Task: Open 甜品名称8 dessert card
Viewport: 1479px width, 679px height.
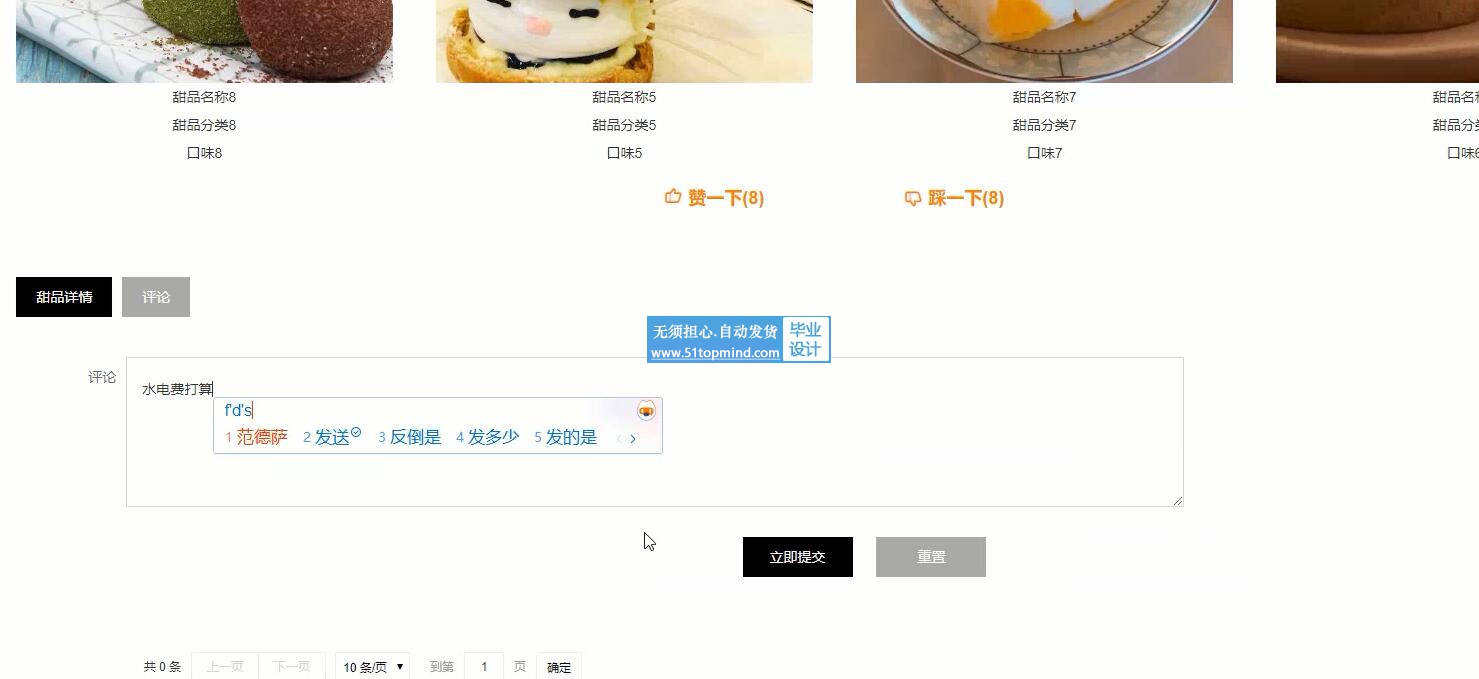Action: tap(204, 97)
